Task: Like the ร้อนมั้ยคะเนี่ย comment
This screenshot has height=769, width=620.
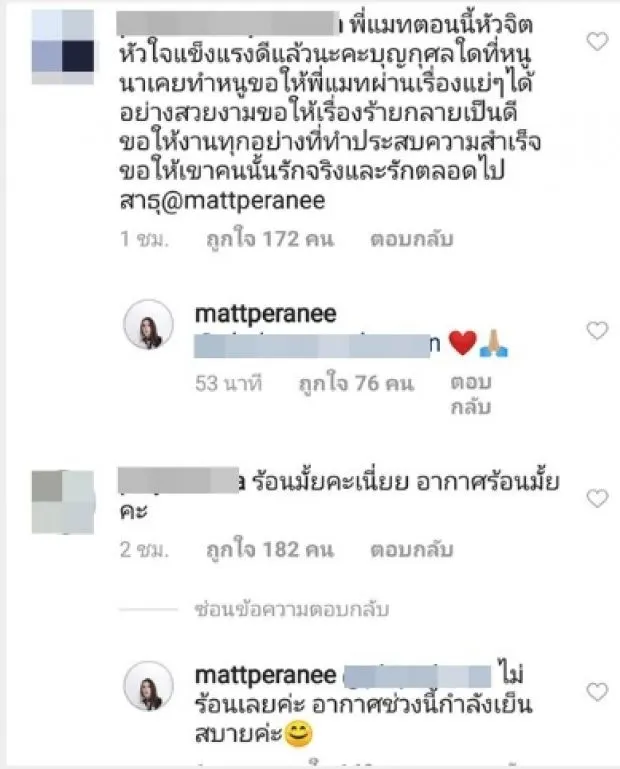Action: (597, 497)
